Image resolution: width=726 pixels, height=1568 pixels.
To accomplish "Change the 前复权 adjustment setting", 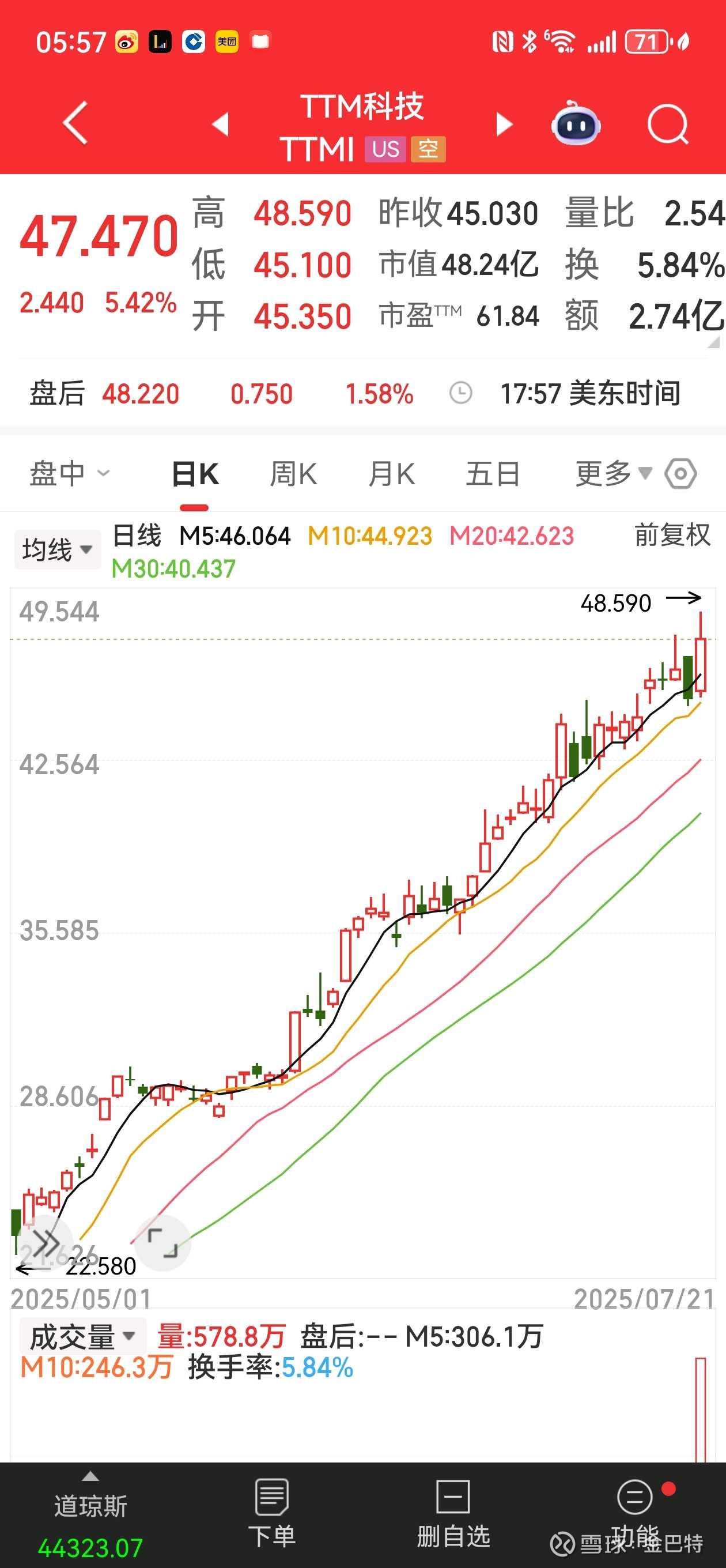I will pyautogui.click(x=672, y=536).
